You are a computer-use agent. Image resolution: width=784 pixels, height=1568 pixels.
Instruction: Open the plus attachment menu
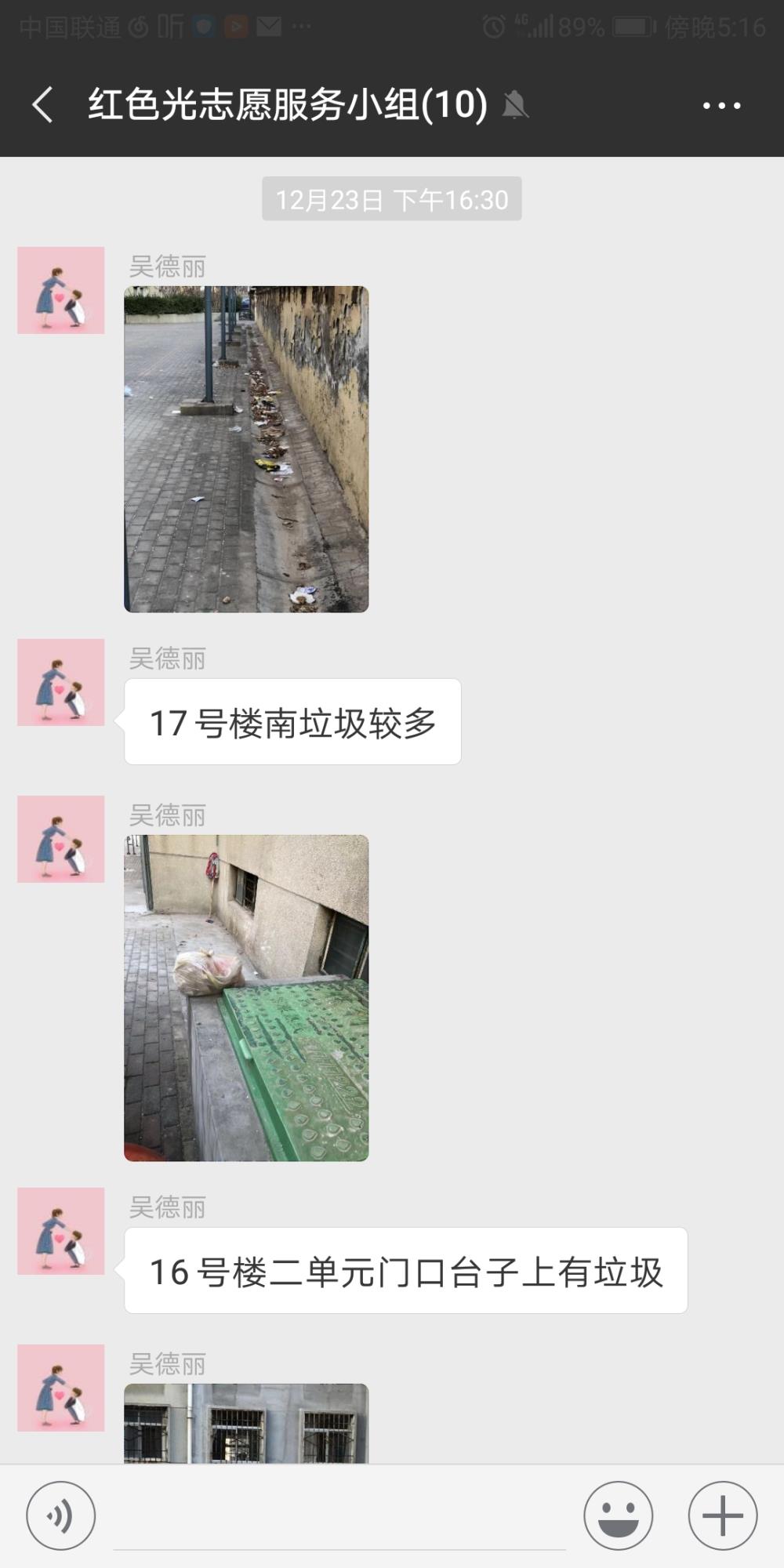click(722, 1515)
